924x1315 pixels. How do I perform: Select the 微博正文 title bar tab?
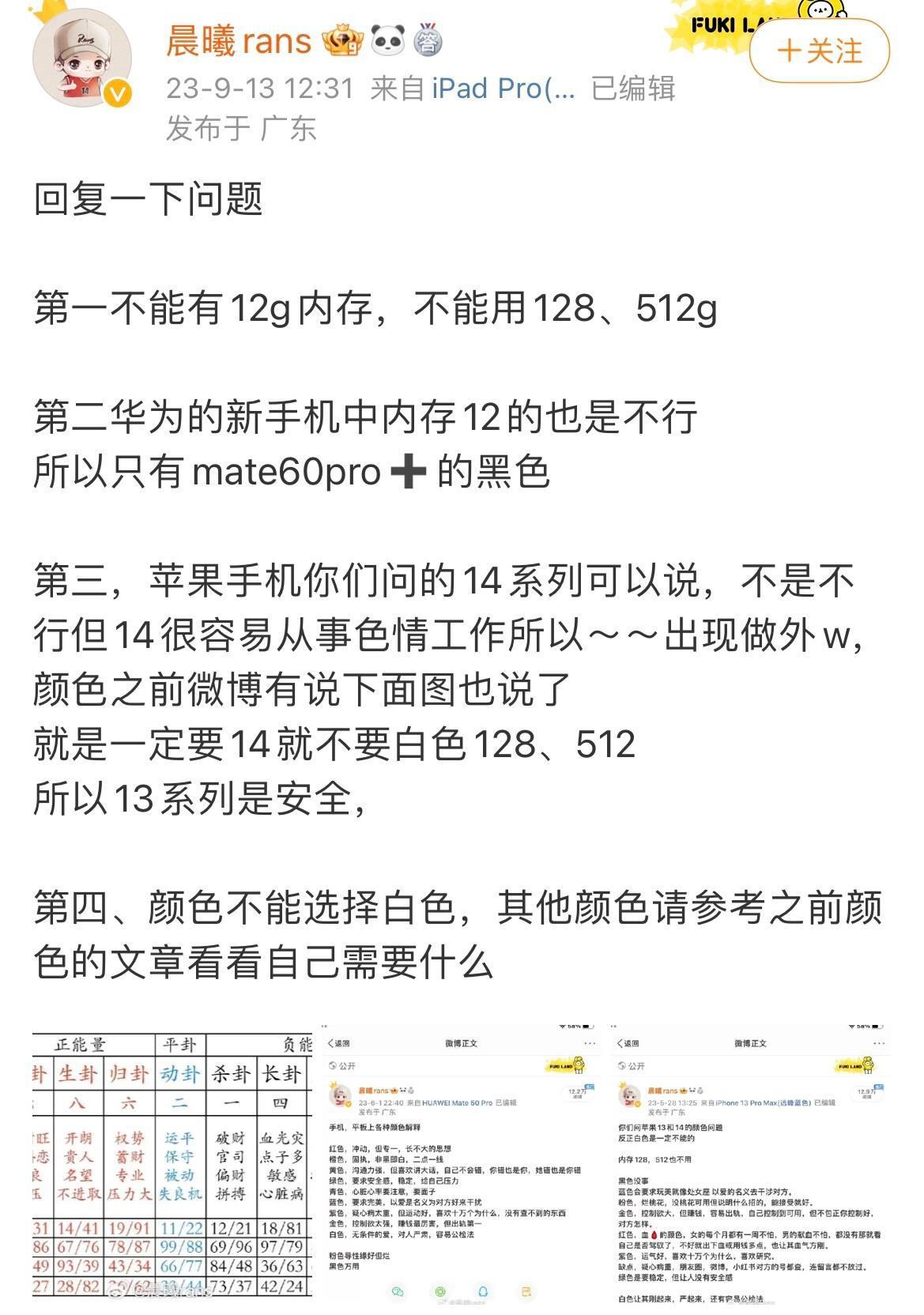462,1043
